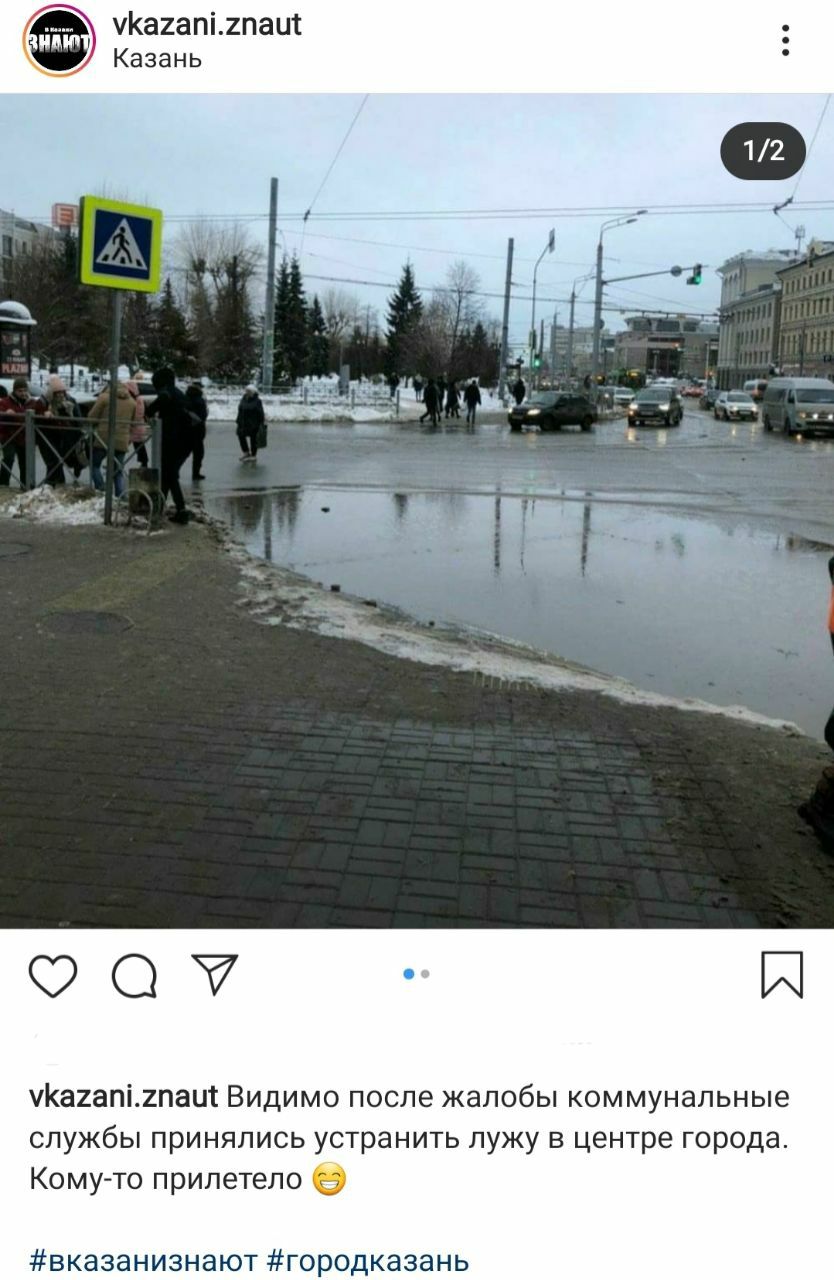Open the flooded street photo in the post
Screen dimensions: 834x1280
pos(417,511)
